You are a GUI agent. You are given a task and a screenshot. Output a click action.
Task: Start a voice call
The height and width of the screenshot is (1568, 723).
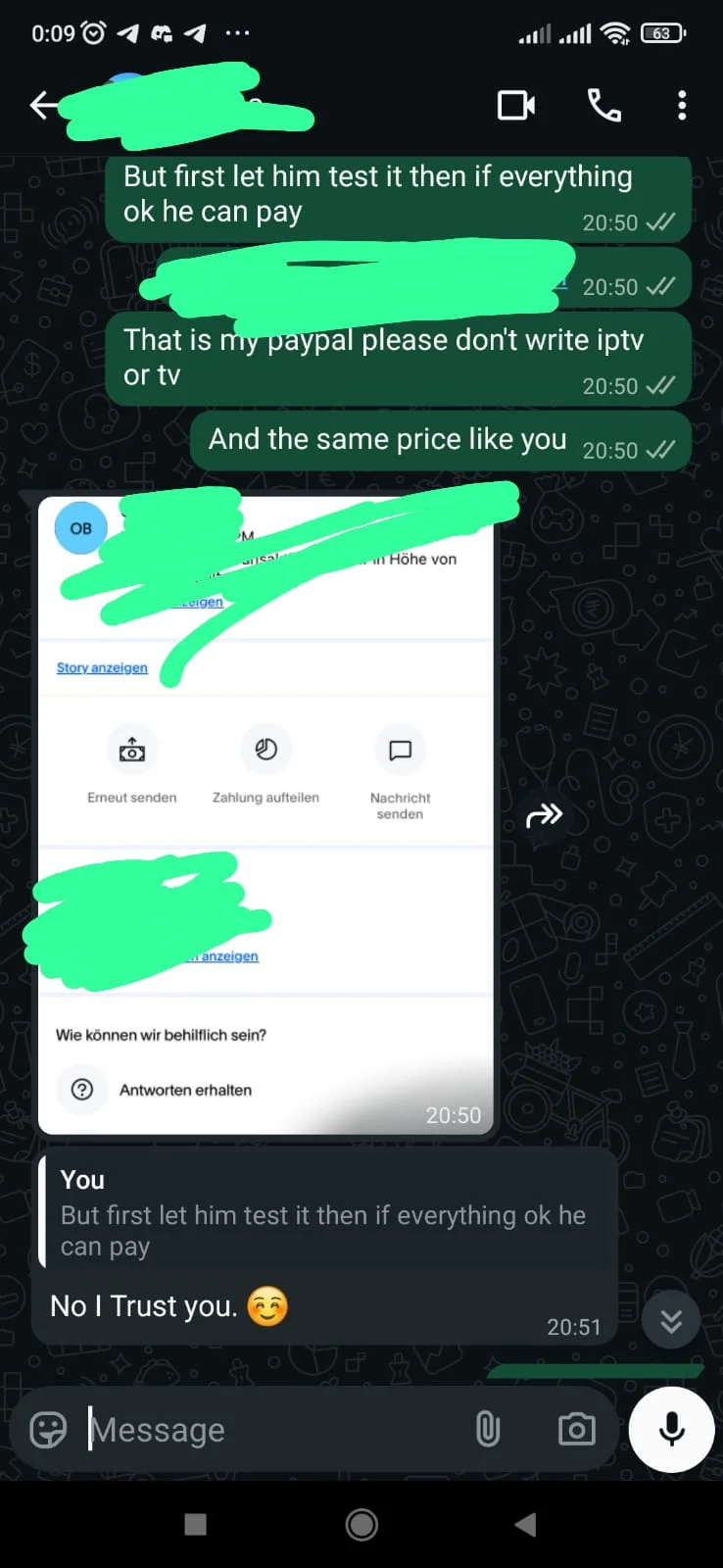pyautogui.click(x=603, y=105)
